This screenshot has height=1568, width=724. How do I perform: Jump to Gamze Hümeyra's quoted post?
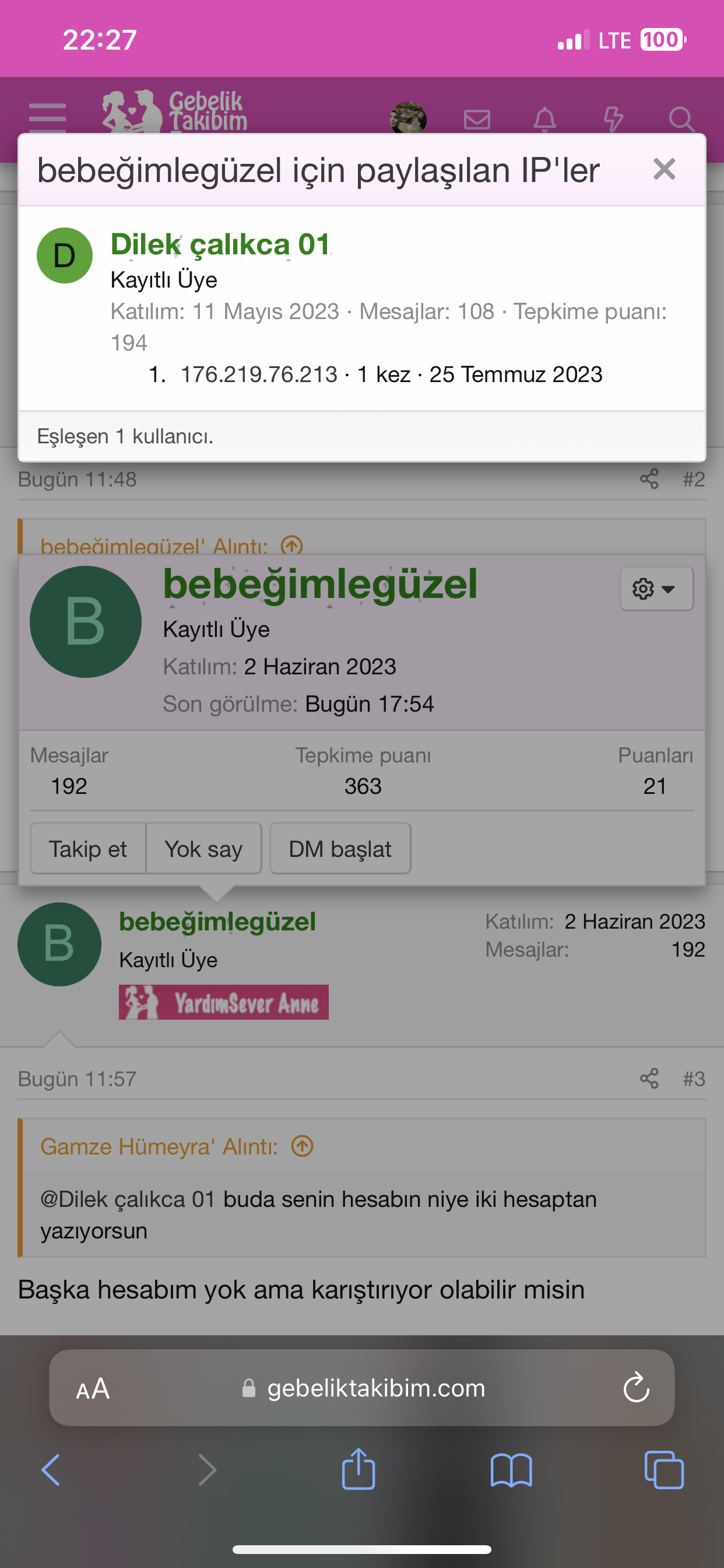coord(303,1147)
